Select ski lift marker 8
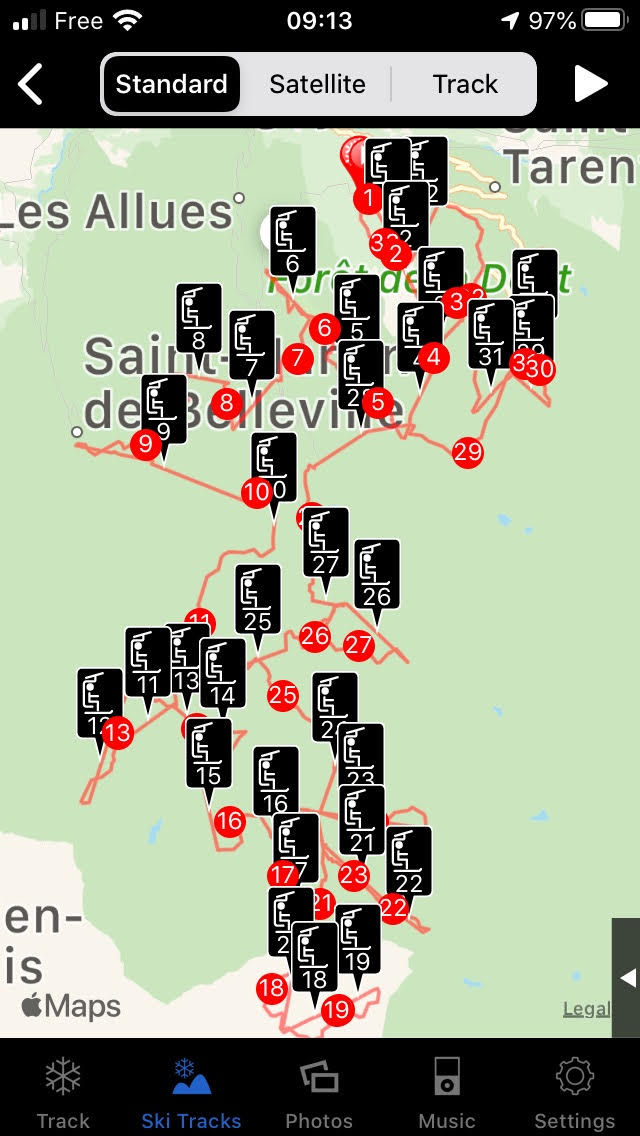The width and height of the screenshot is (640, 1136). pos(199,318)
